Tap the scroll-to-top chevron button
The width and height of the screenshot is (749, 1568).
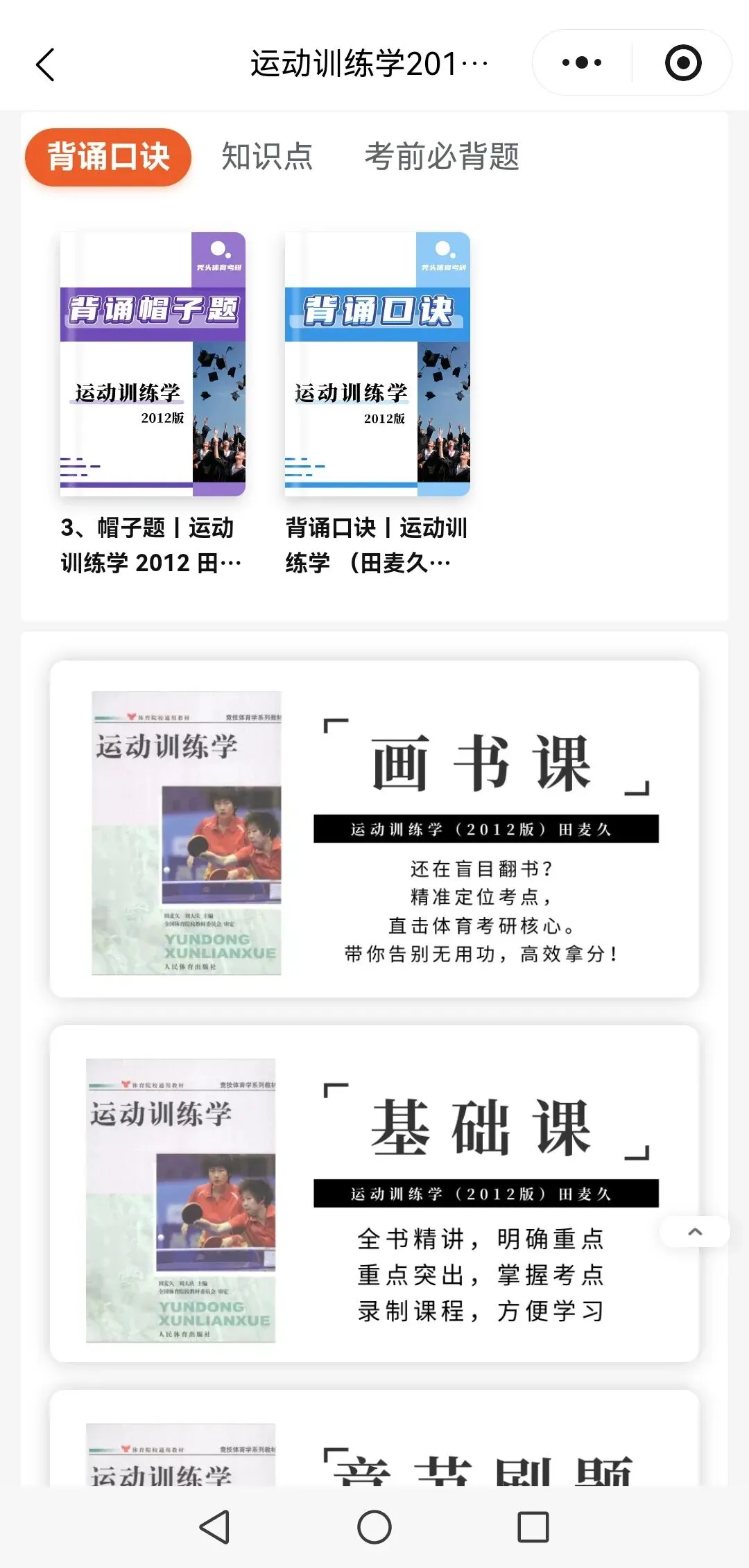695,1232
